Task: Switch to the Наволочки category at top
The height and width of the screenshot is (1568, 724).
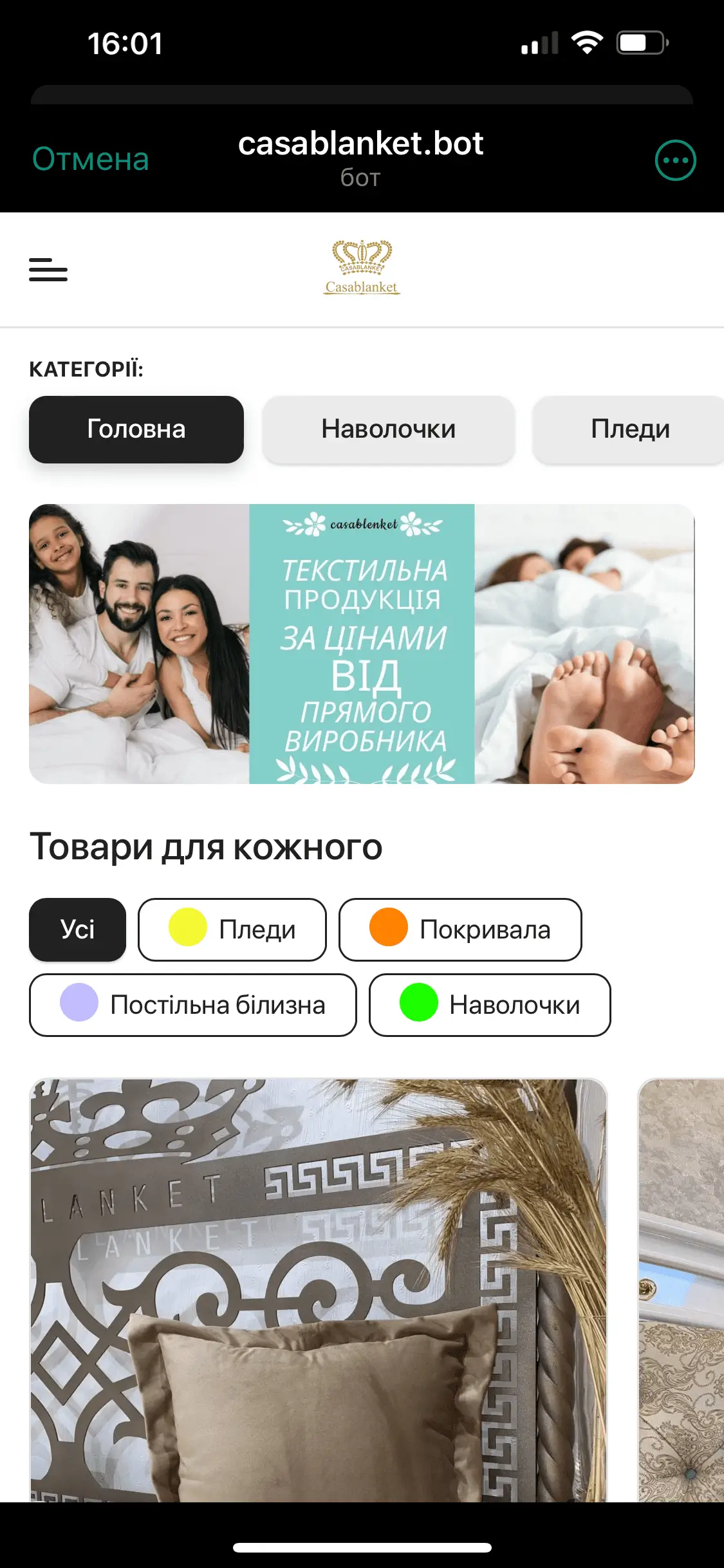Action: (x=389, y=429)
